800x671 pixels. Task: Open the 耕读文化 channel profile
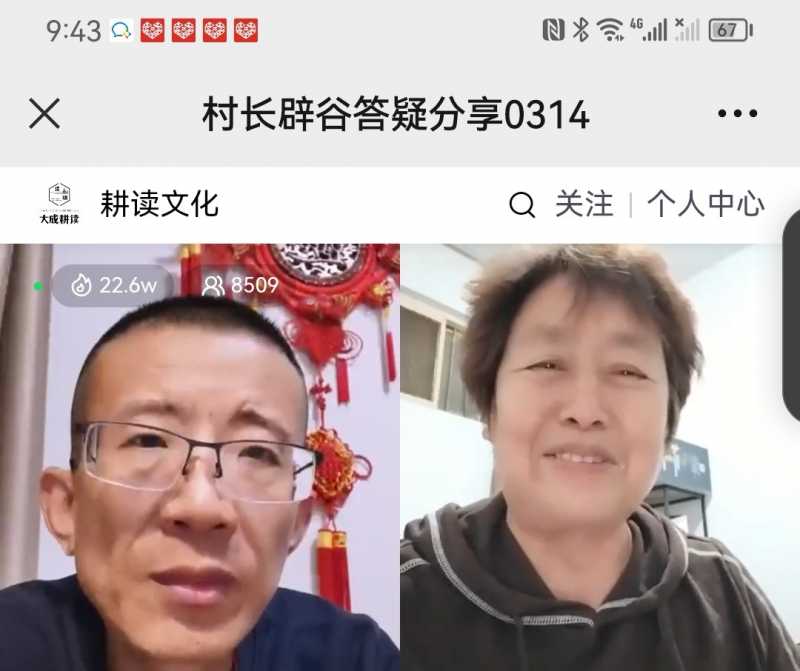pos(159,204)
